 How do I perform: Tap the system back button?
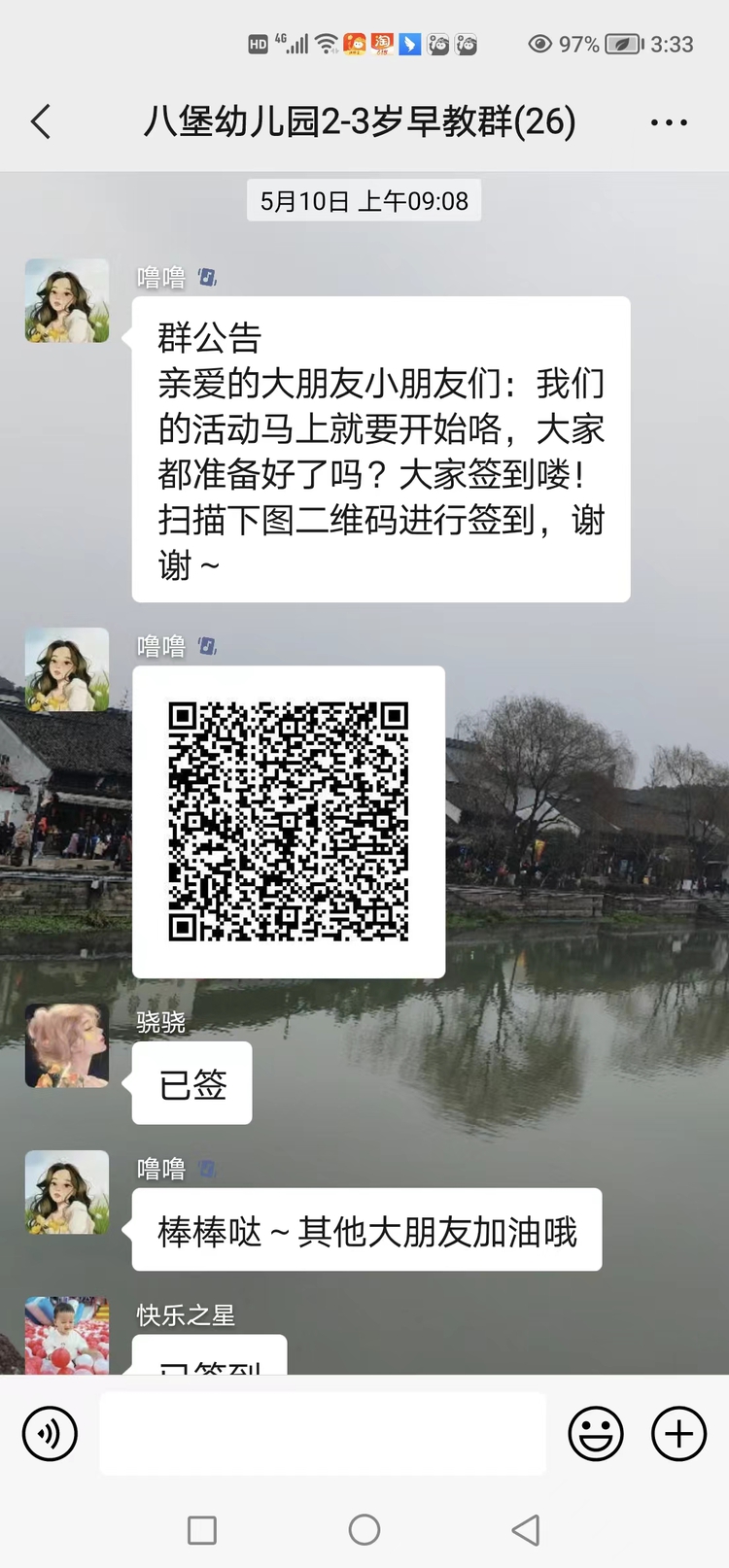(526, 1530)
